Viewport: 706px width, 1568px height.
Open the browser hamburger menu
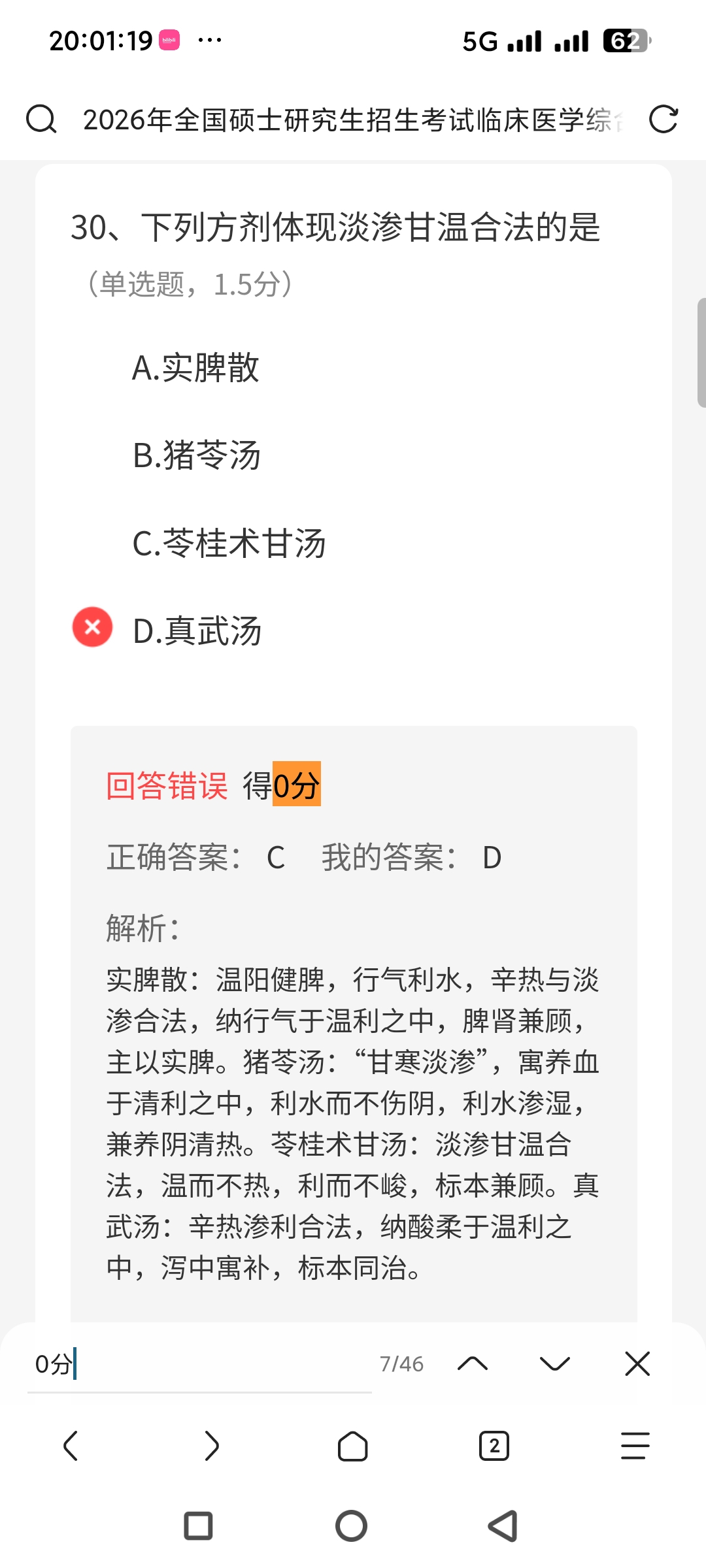pos(635,1446)
